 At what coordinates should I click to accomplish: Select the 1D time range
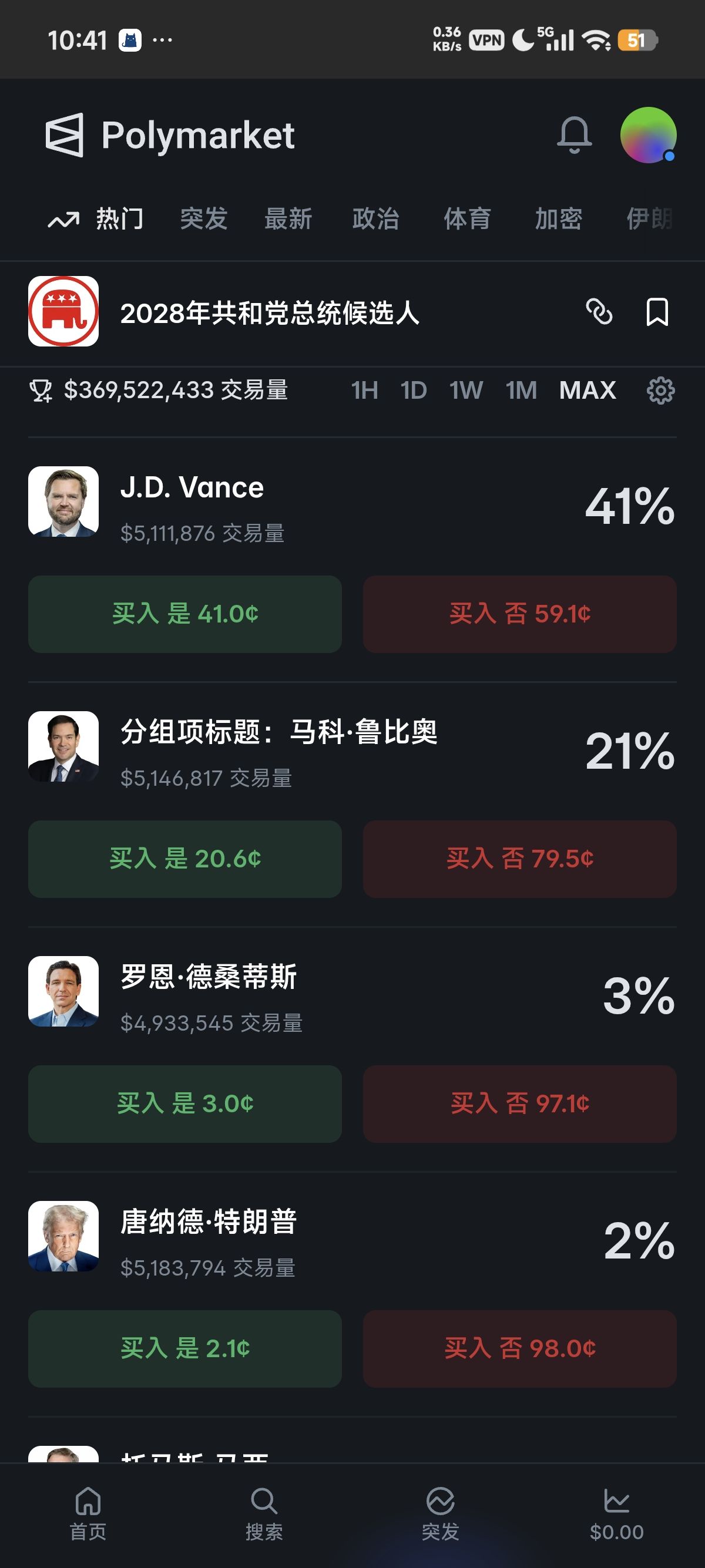[x=414, y=390]
